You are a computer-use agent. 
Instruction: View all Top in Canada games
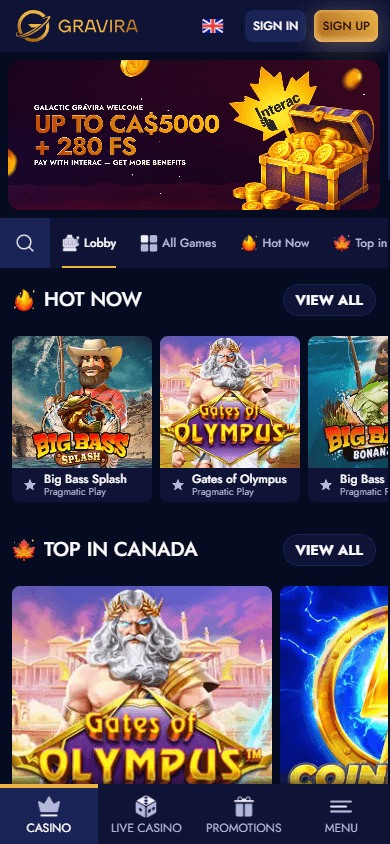click(329, 550)
